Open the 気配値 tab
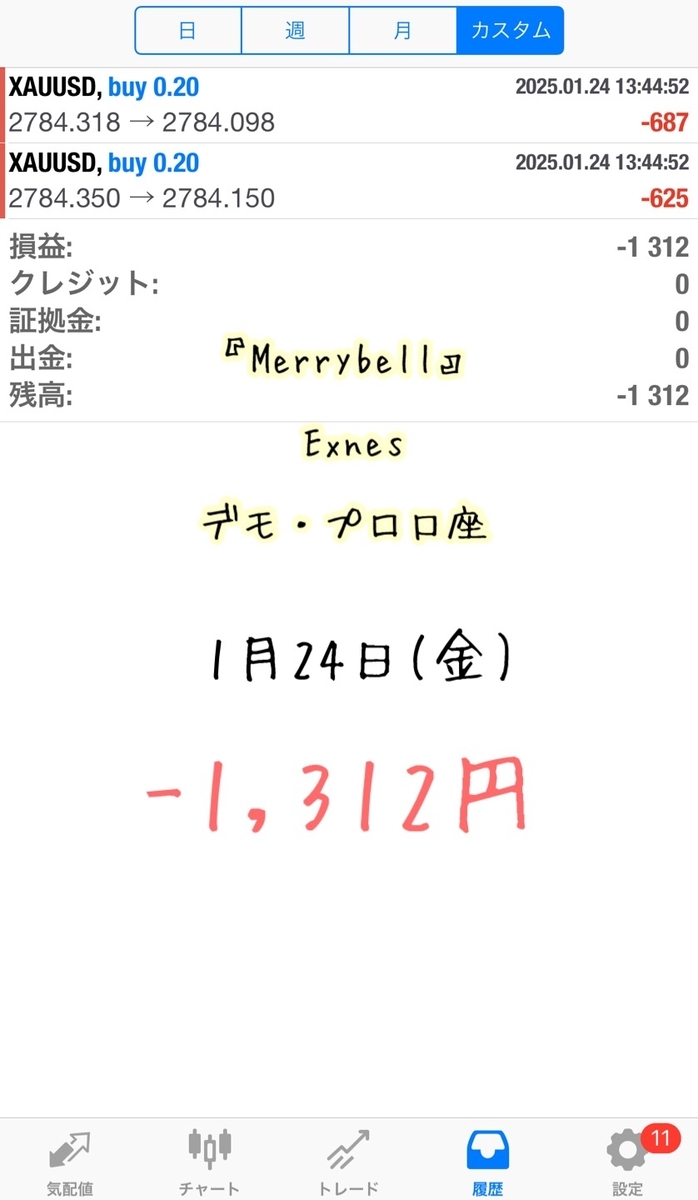Screen dimensions: 698x1200 pos(70,1162)
